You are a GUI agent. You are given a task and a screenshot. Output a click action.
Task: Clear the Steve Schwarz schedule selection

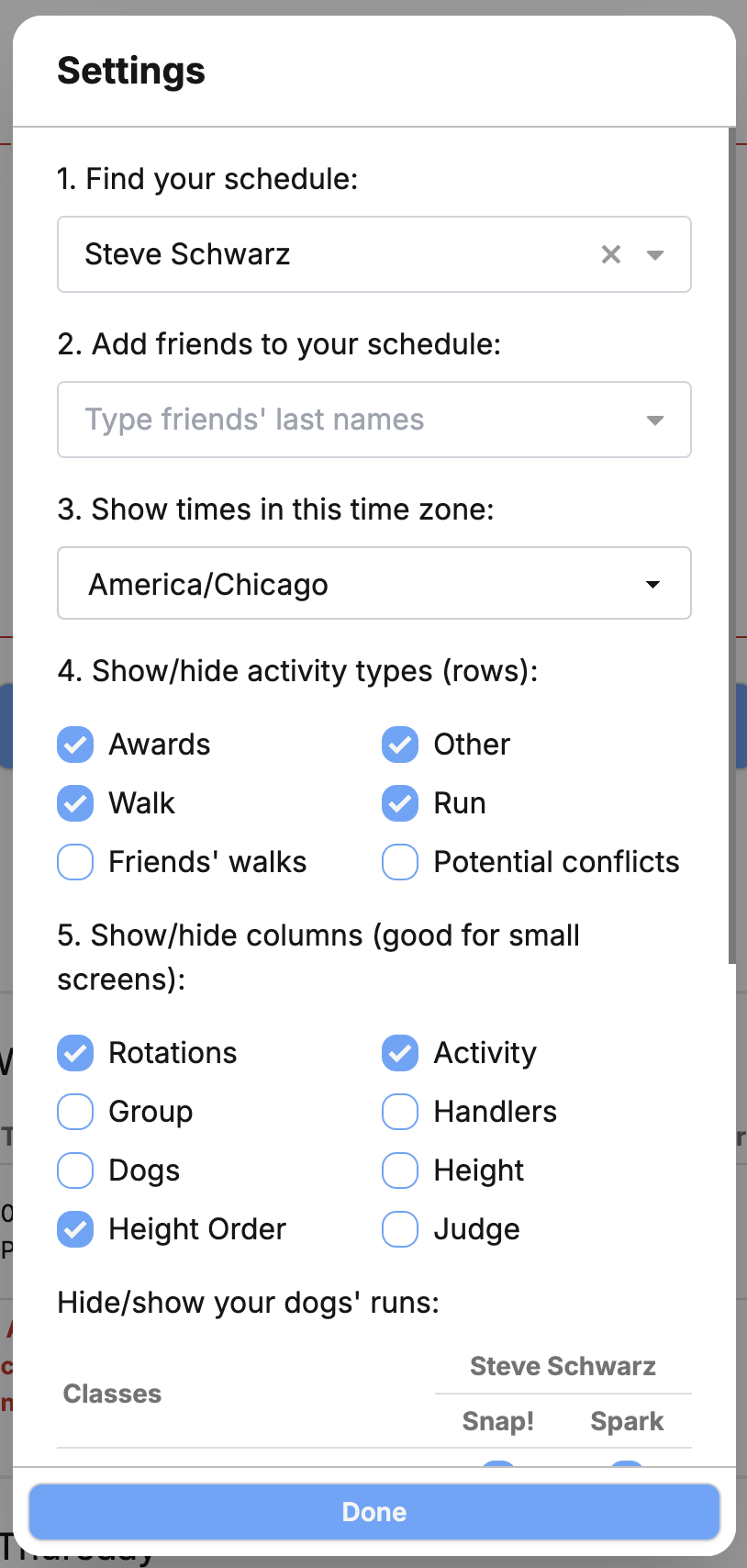[x=611, y=254]
